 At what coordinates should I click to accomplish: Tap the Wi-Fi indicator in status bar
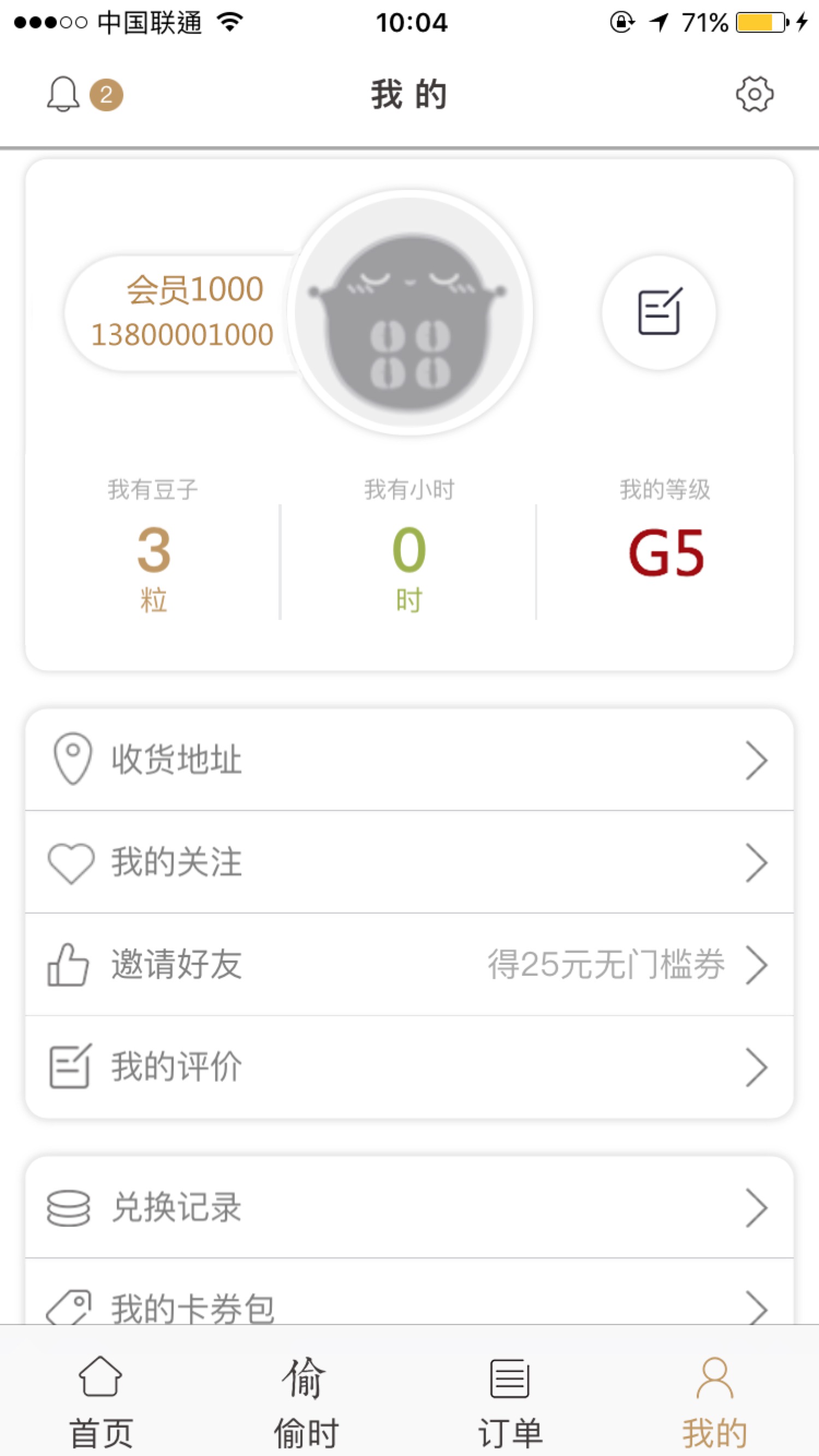click(229, 20)
